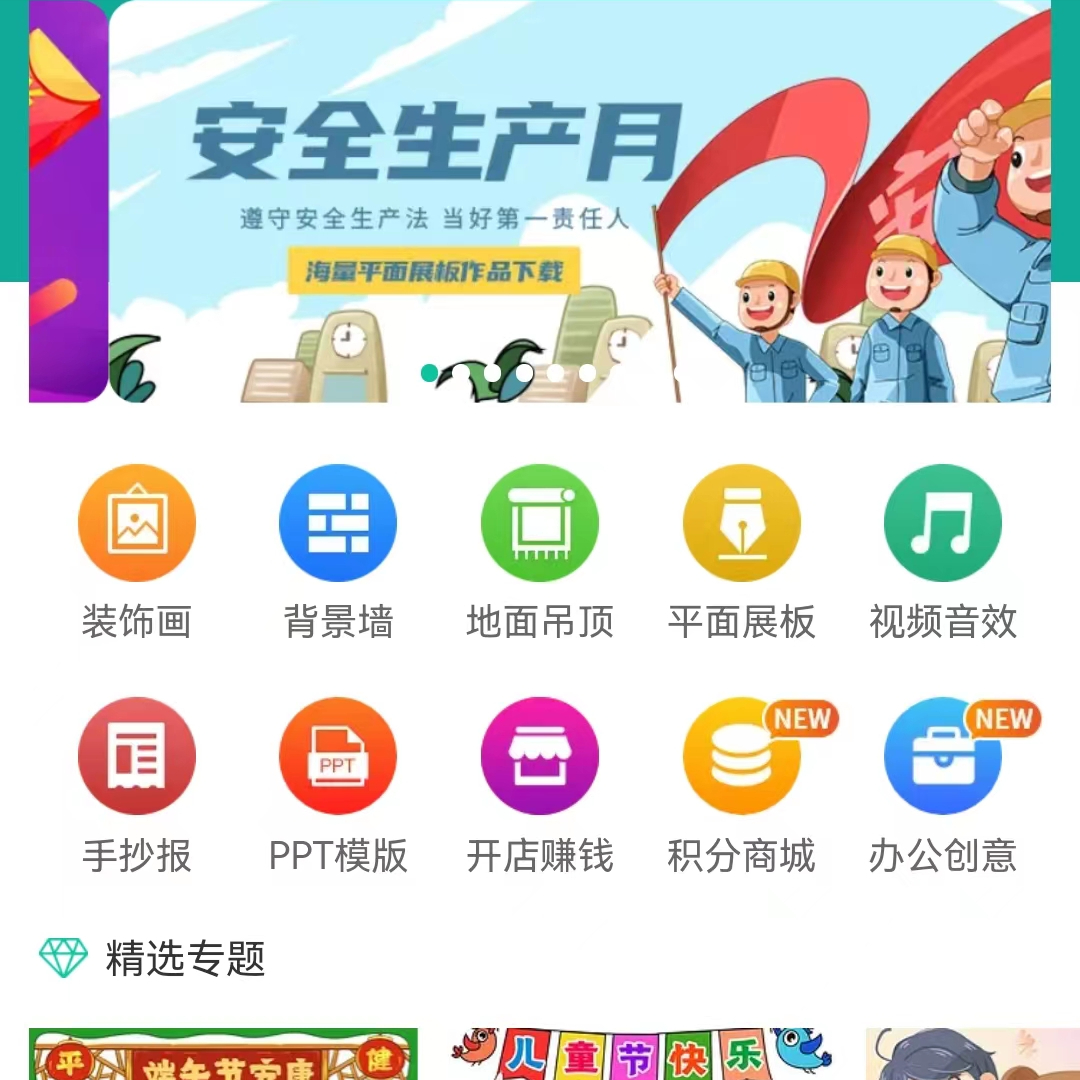Open the 端午节安康 featured topic card
This screenshot has height=1080, width=1080.
(x=223, y=1055)
